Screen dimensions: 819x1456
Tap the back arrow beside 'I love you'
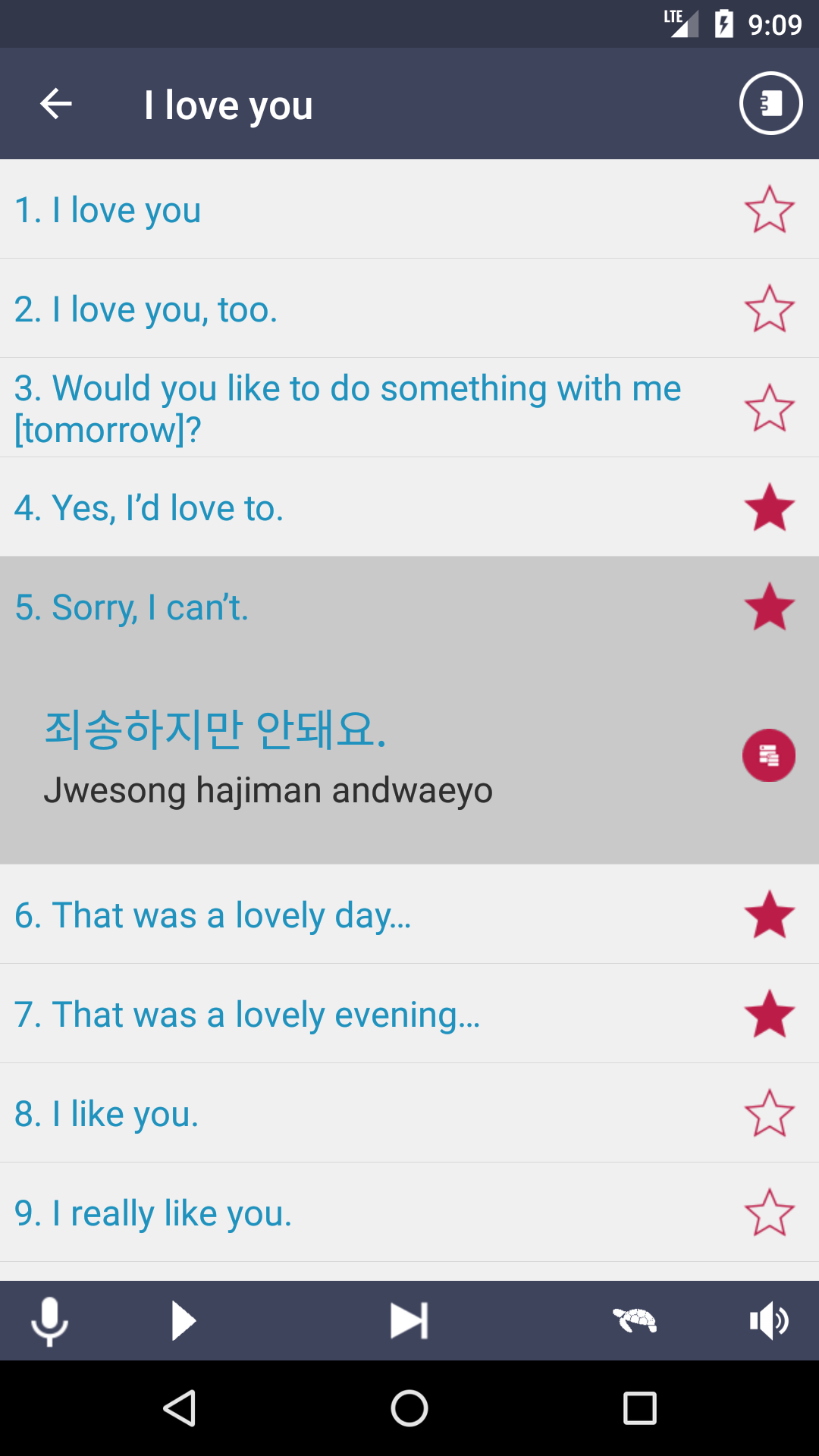[x=55, y=104]
